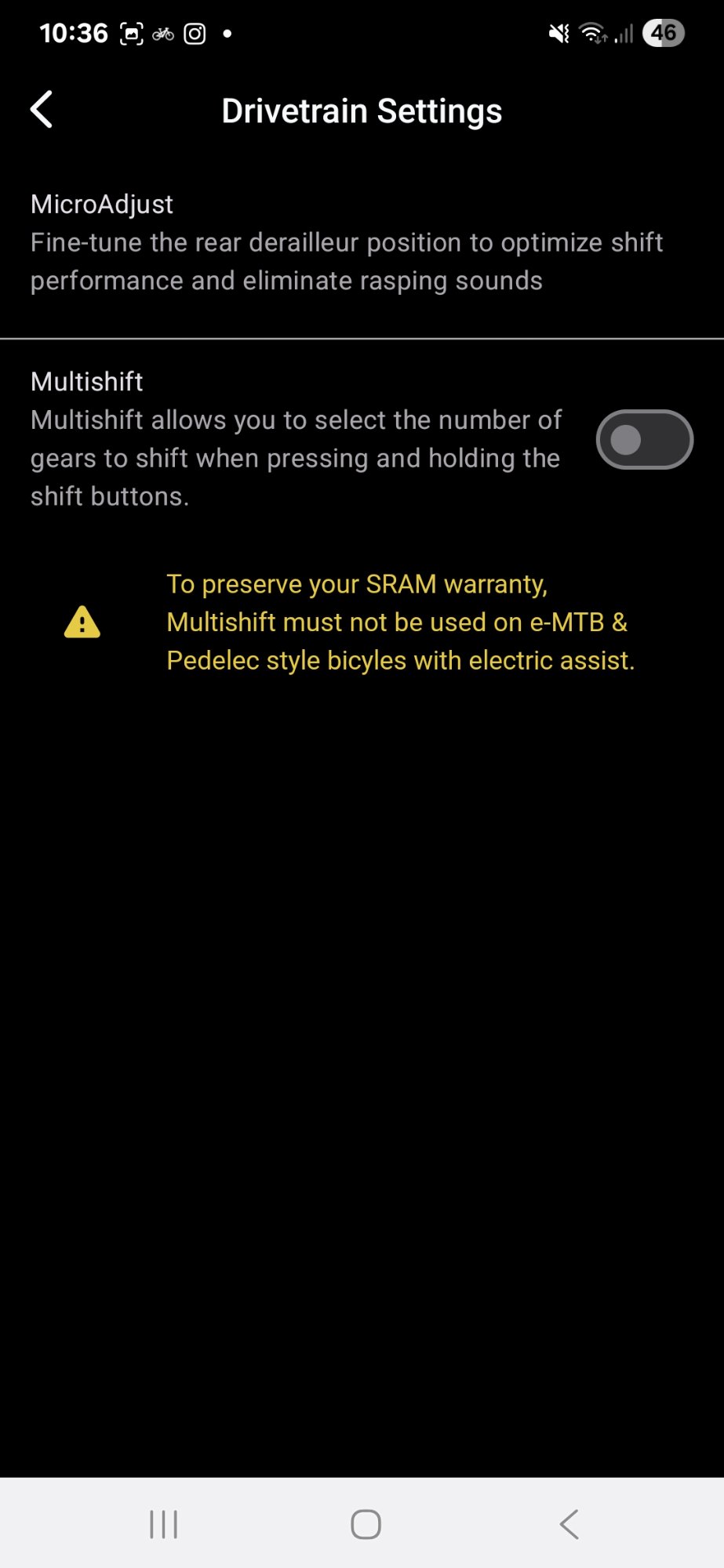Open recent apps from the navigation bar
Image resolution: width=724 pixels, height=1568 pixels.
click(x=164, y=1524)
